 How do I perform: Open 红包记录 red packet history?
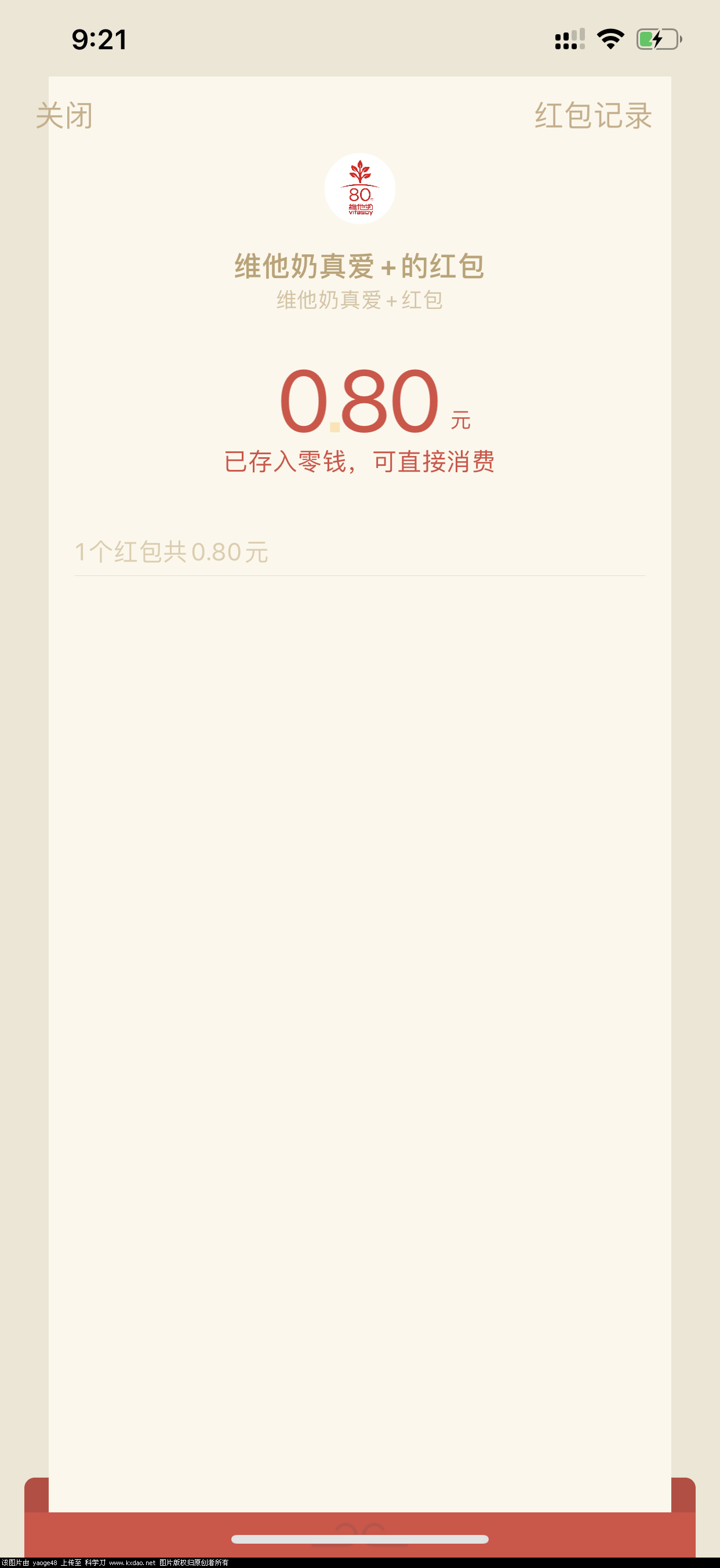tap(592, 116)
